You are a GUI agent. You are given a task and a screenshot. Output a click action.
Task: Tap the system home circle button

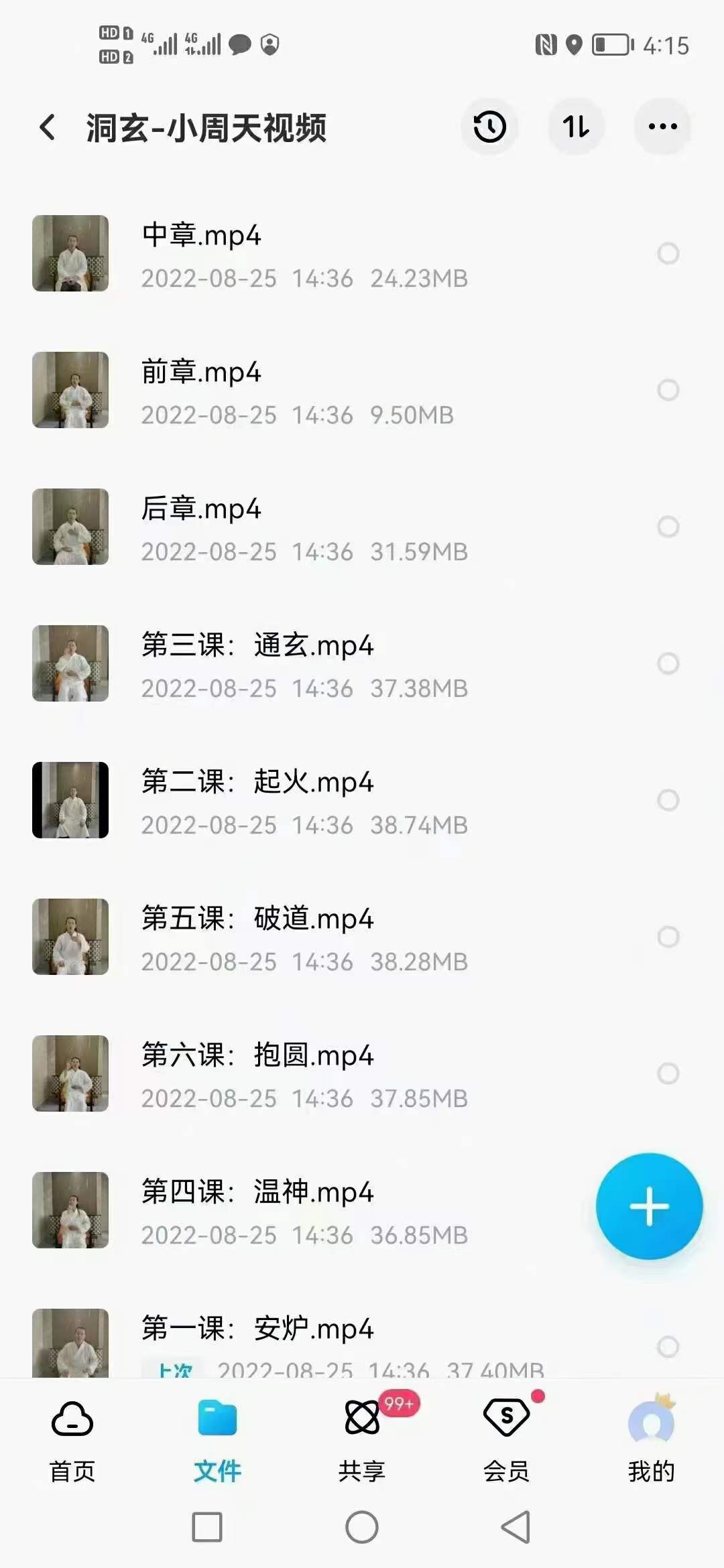362,1527
